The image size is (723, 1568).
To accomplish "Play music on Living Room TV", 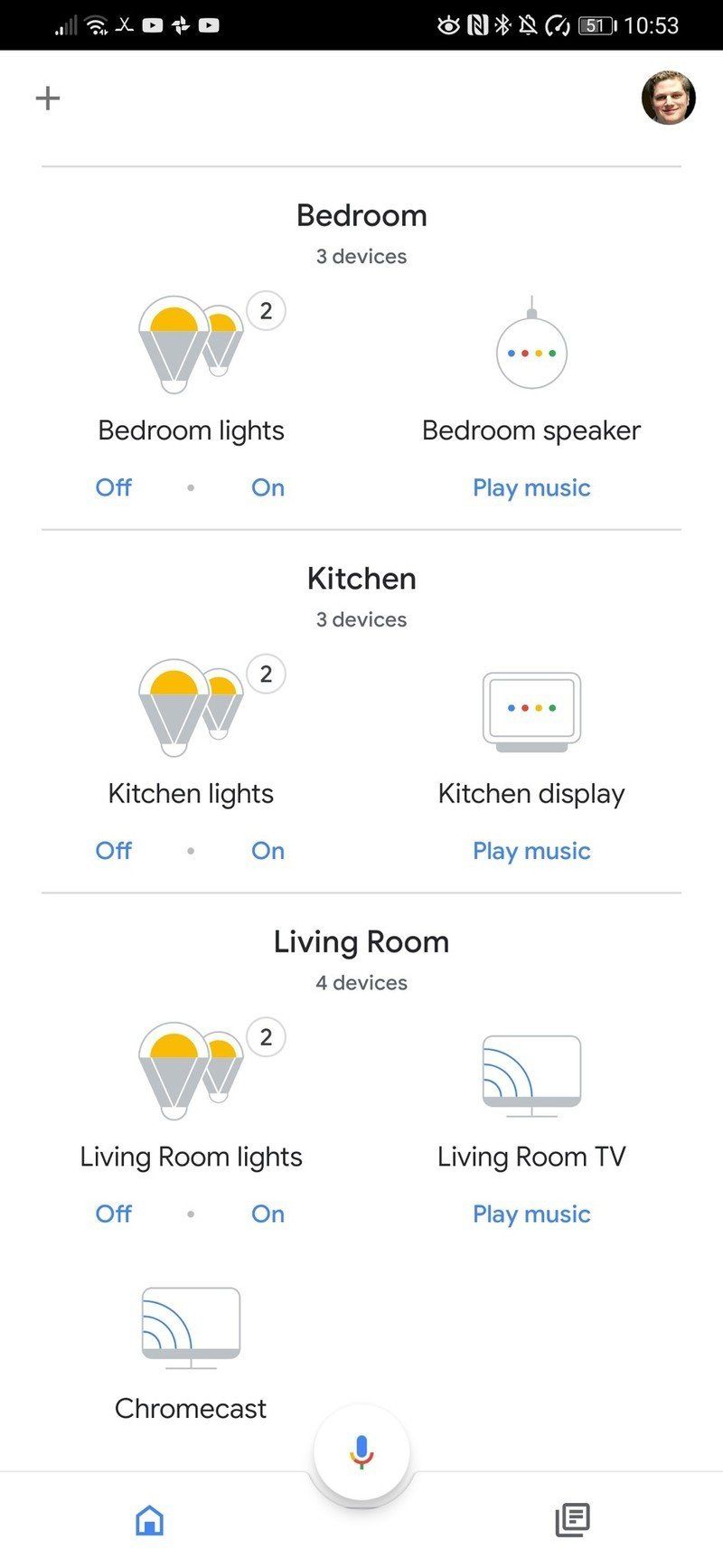I will point(531,1214).
